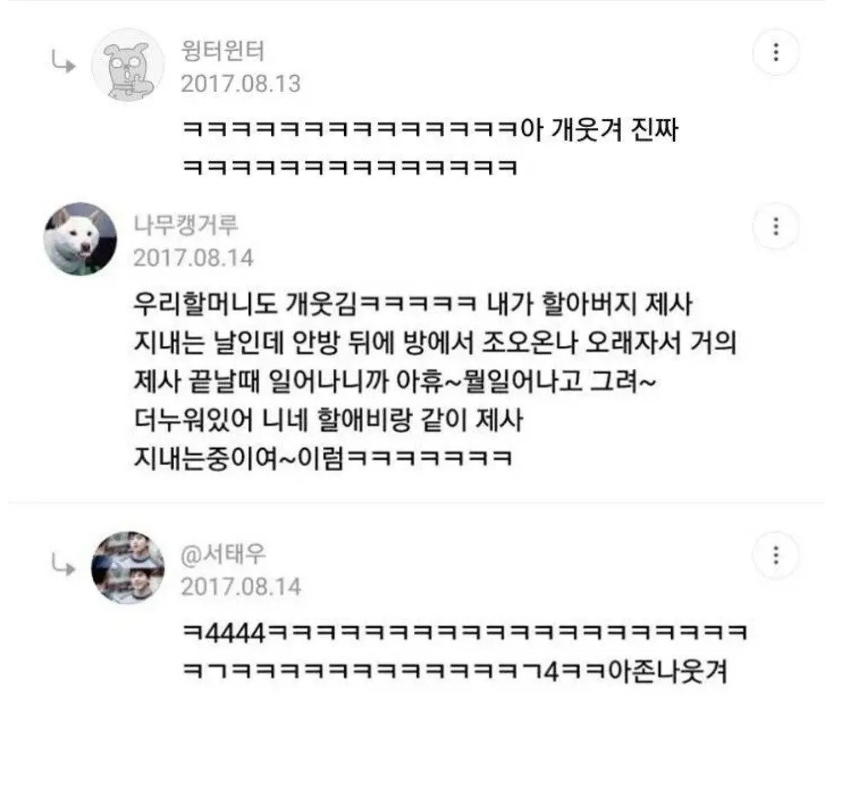This screenshot has width=852, height=797.
Task: Open the overflow menu on 서태우's reply
Action: [x=775, y=556]
